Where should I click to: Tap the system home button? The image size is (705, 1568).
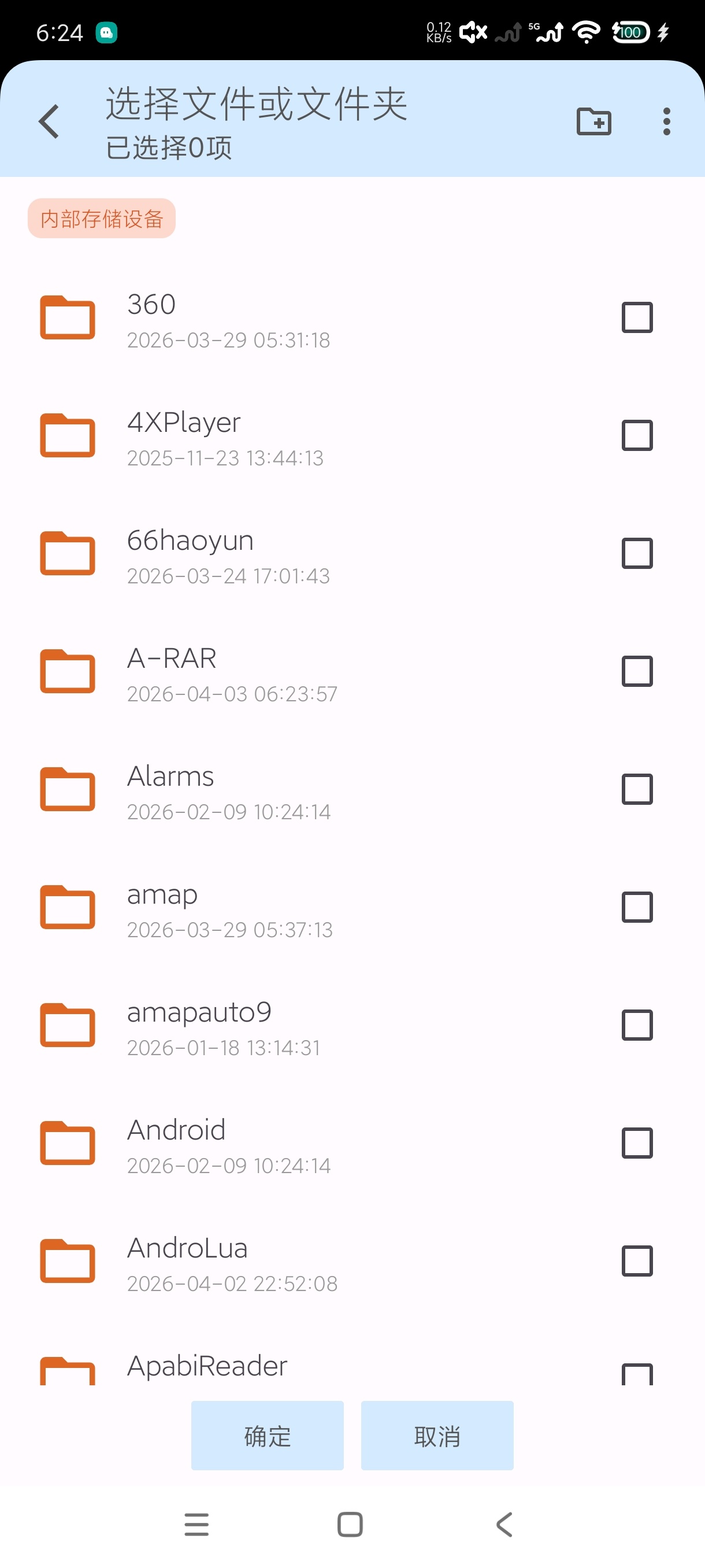(x=350, y=1524)
